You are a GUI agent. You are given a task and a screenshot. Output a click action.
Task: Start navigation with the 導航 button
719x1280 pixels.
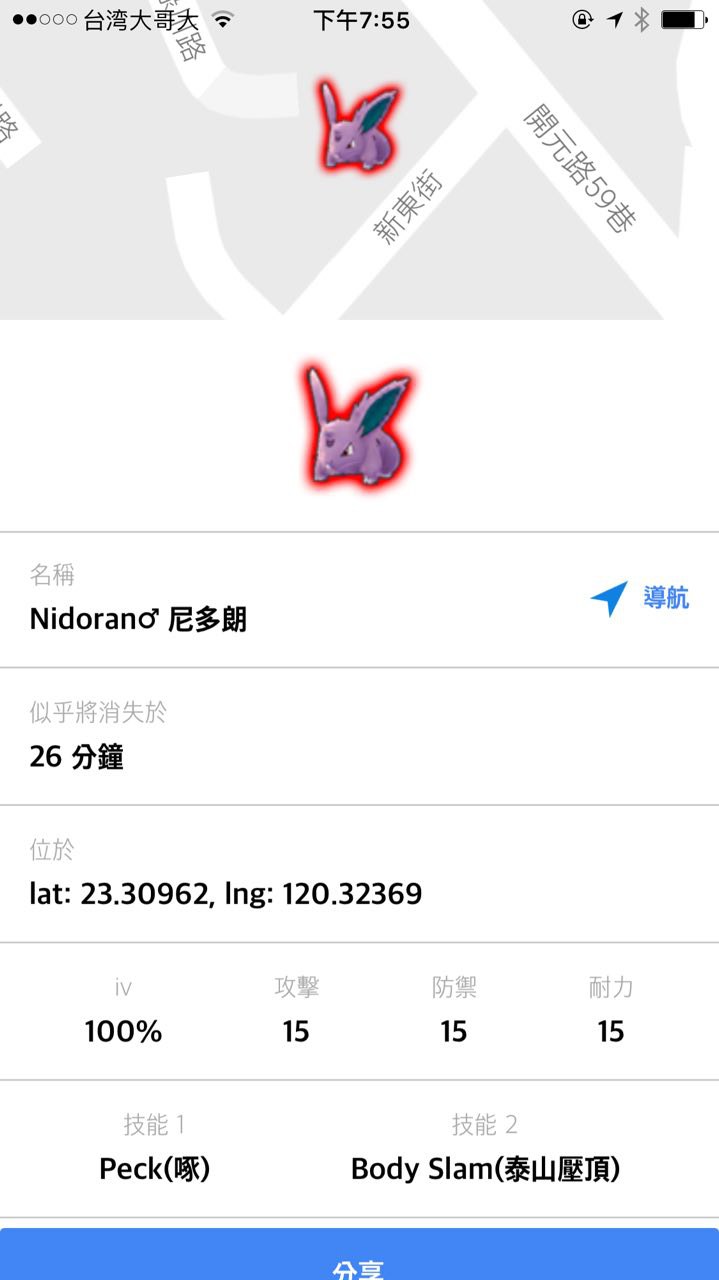coord(640,599)
